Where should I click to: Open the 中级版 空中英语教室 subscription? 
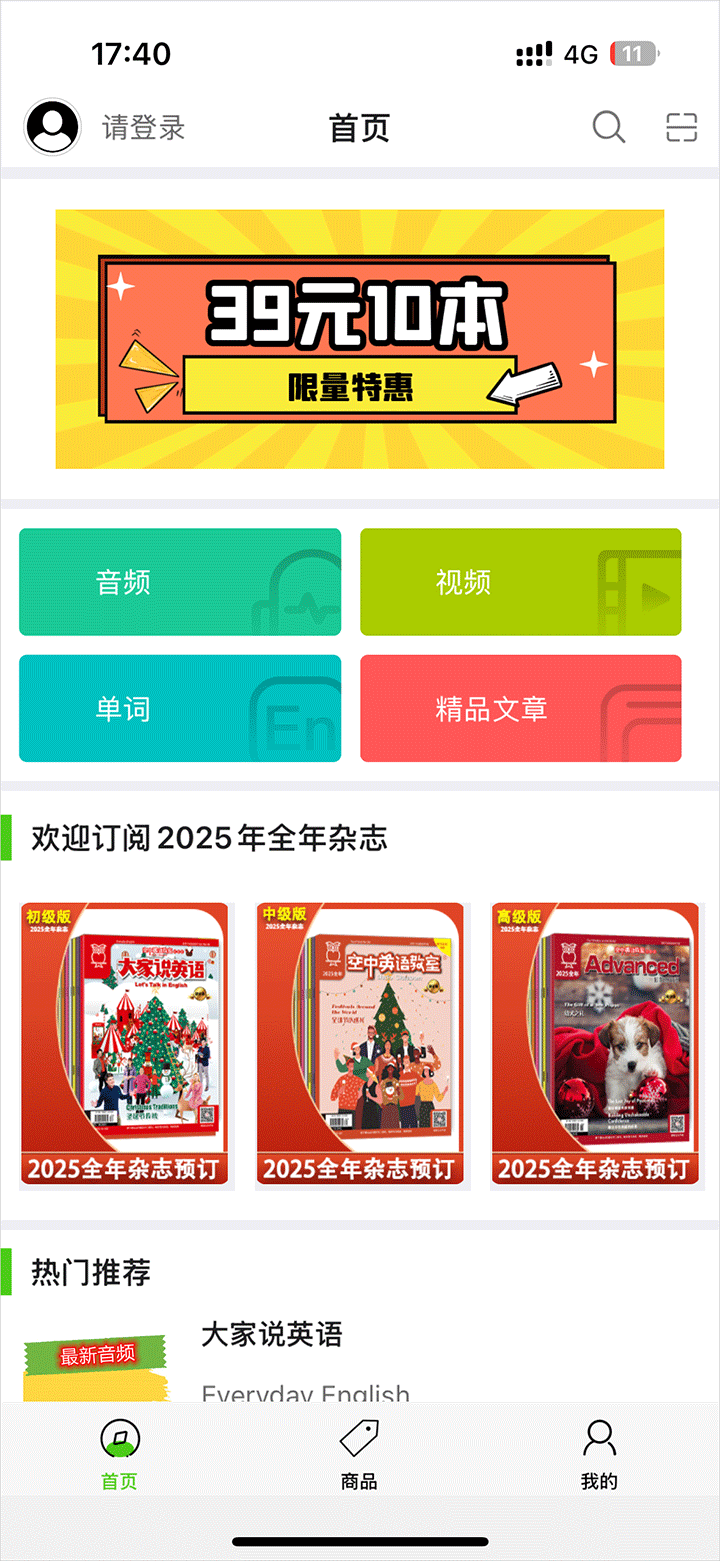[x=360, y=1045]
